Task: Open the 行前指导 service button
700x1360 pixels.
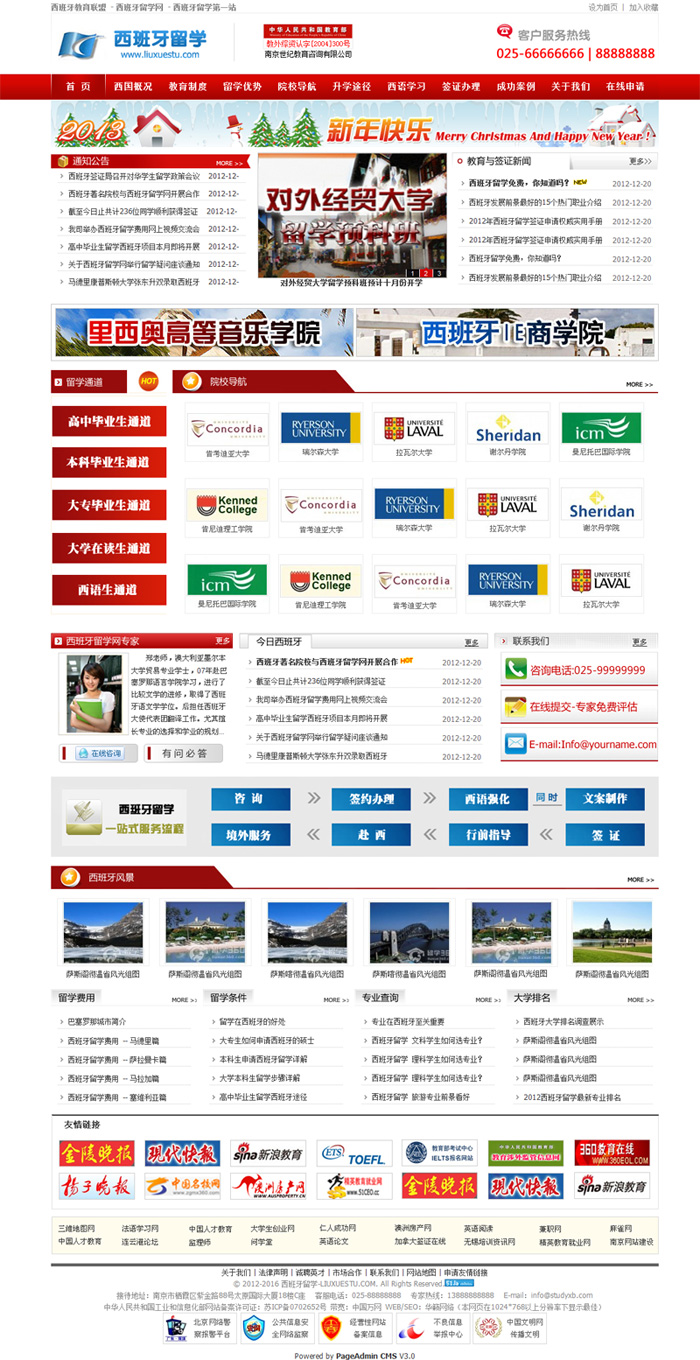Action: [488, 834]
